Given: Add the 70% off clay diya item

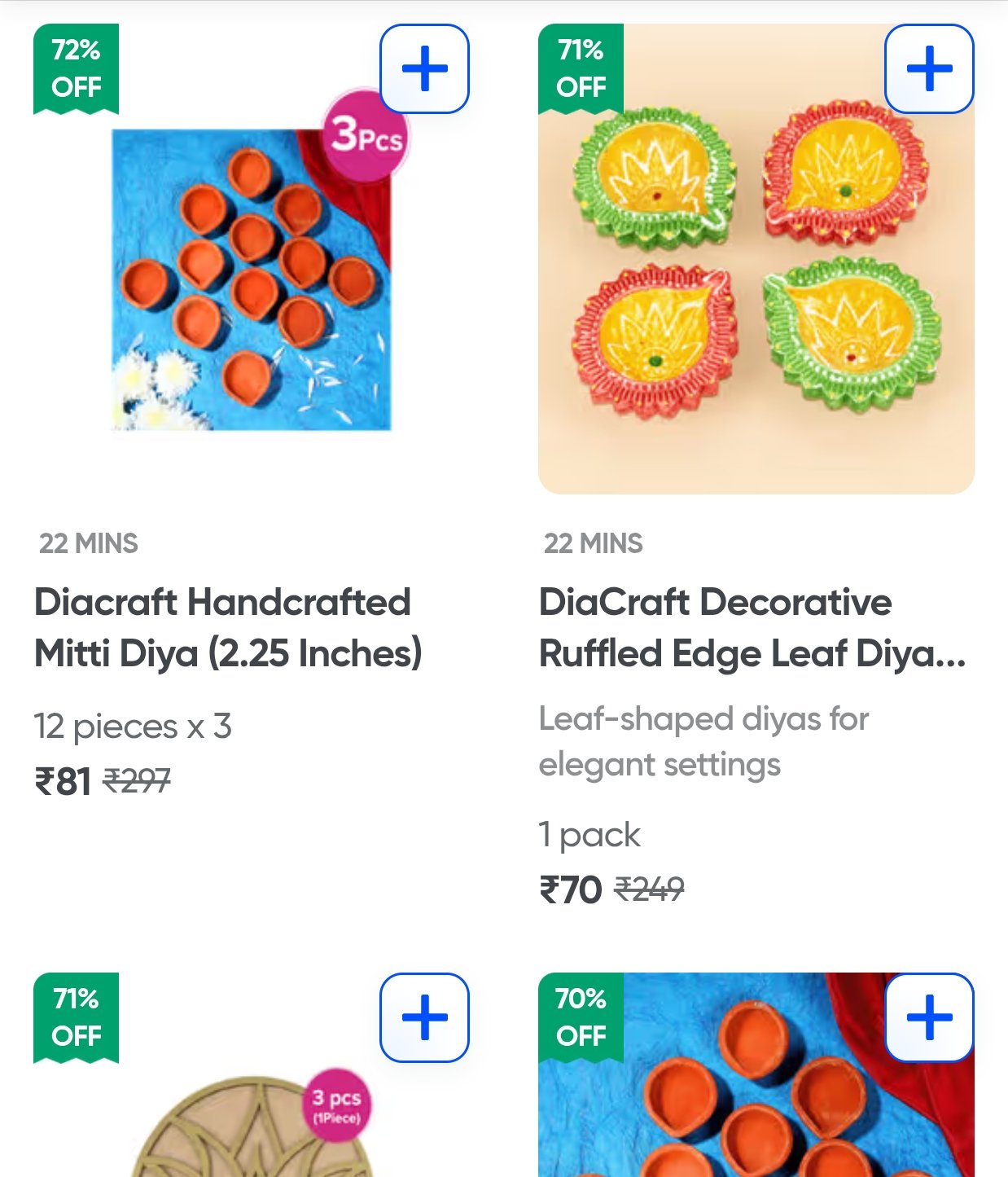Looking at the screenshot, I should [x=929, y=1017].
